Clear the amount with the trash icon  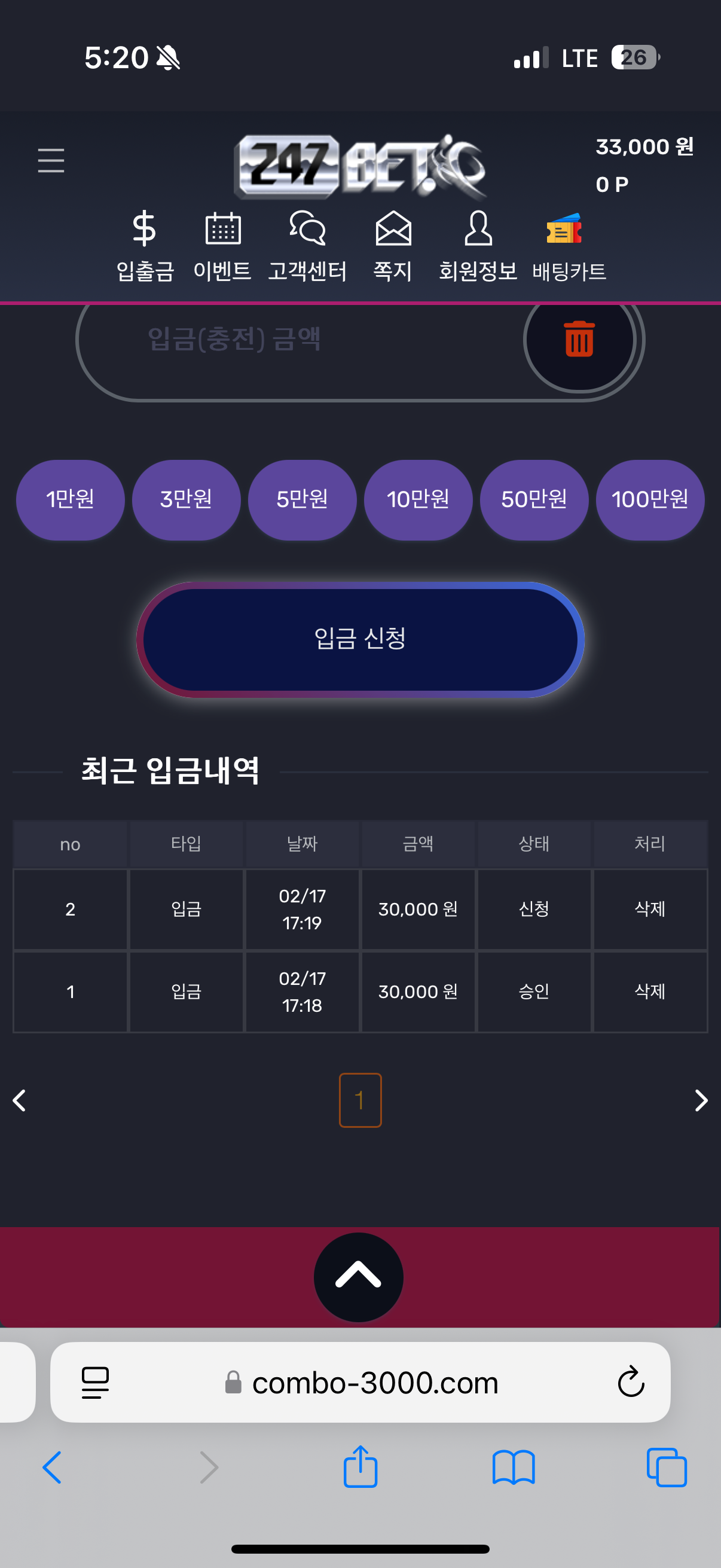point(579,340)
